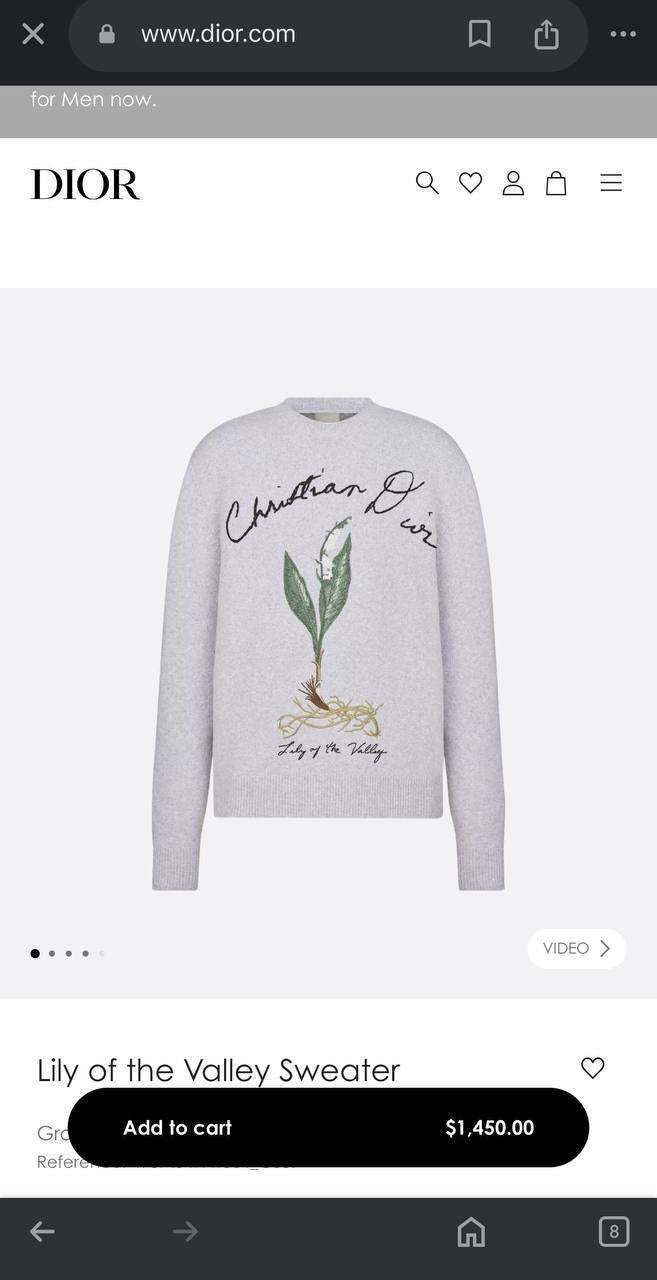Add the sweater to cart for $1,450.00

pyautogui.click(x=328, y=1128)
